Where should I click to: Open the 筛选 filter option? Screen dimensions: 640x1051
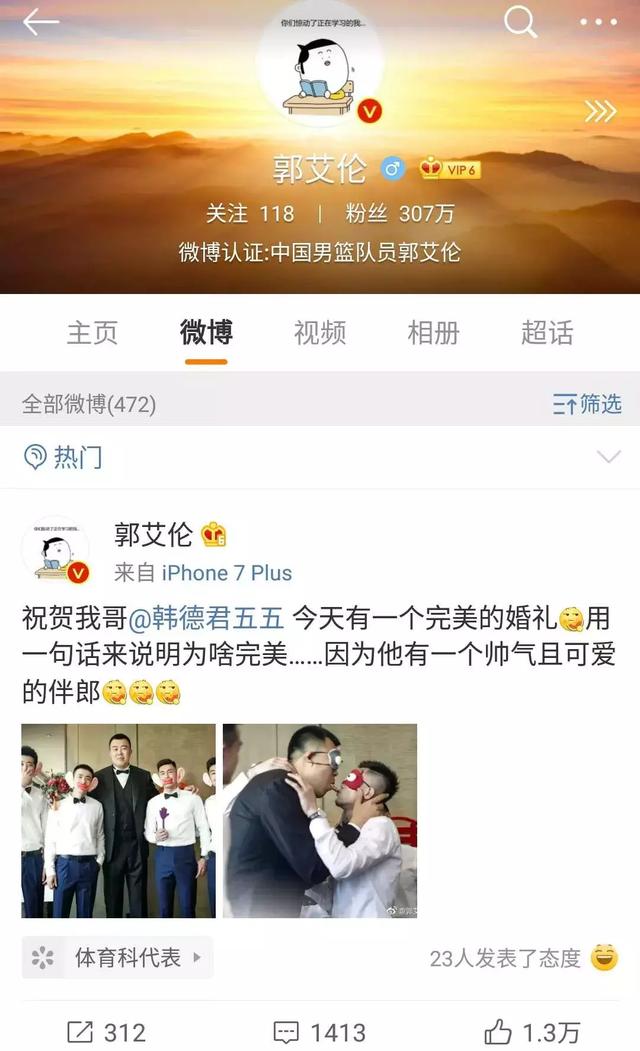(587, 404)
